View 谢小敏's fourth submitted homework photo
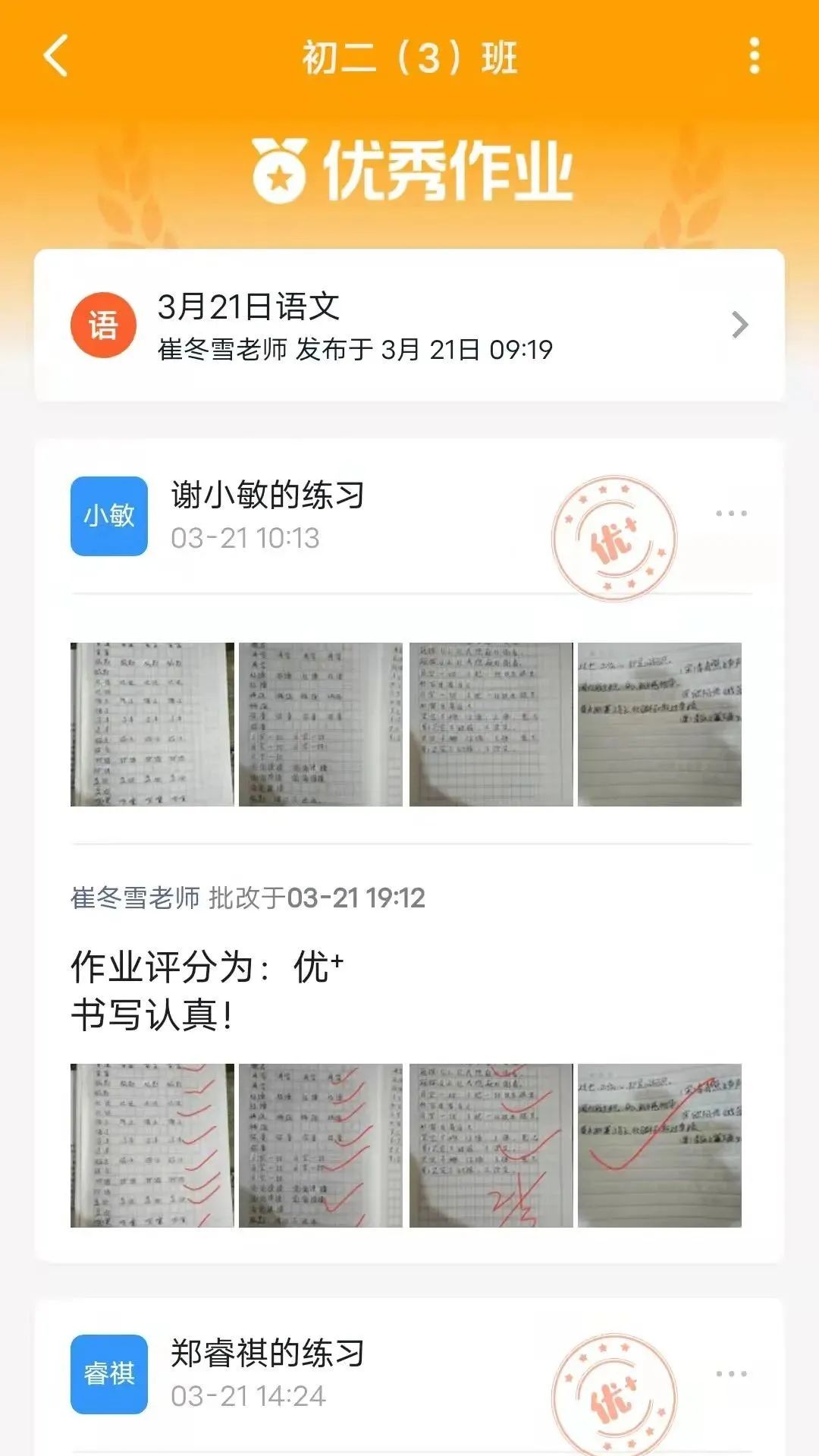 pos(660,724)
